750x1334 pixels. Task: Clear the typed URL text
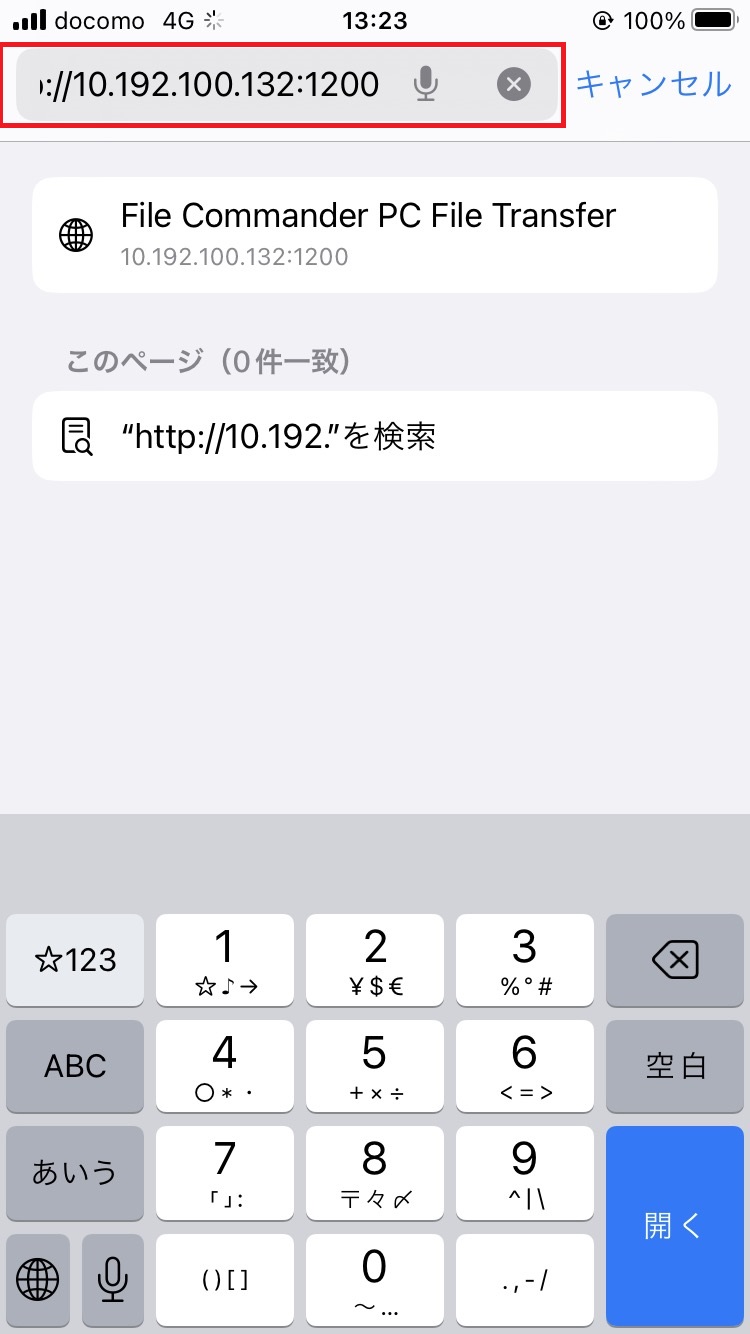[513, 85]
